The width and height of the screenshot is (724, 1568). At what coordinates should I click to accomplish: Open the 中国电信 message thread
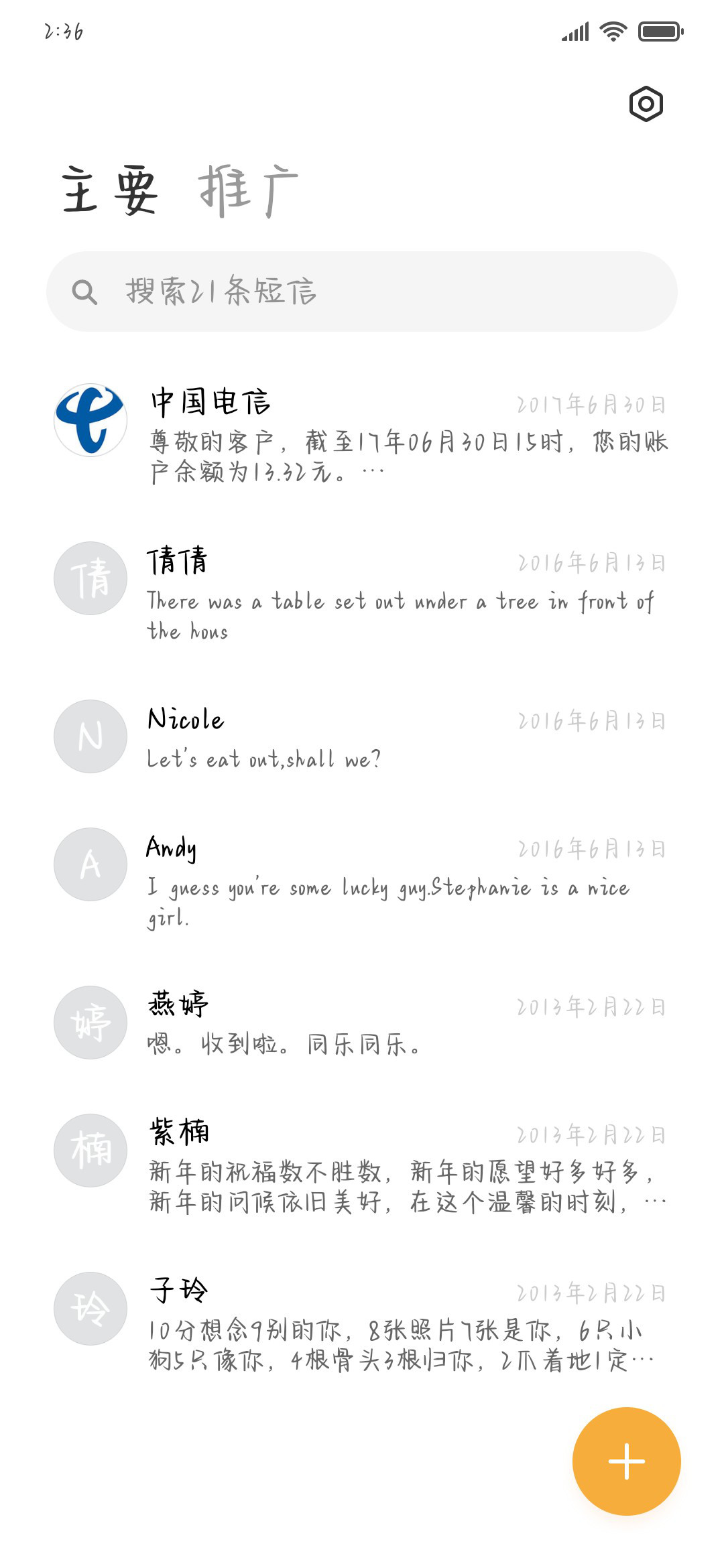(x=362, y=435)
